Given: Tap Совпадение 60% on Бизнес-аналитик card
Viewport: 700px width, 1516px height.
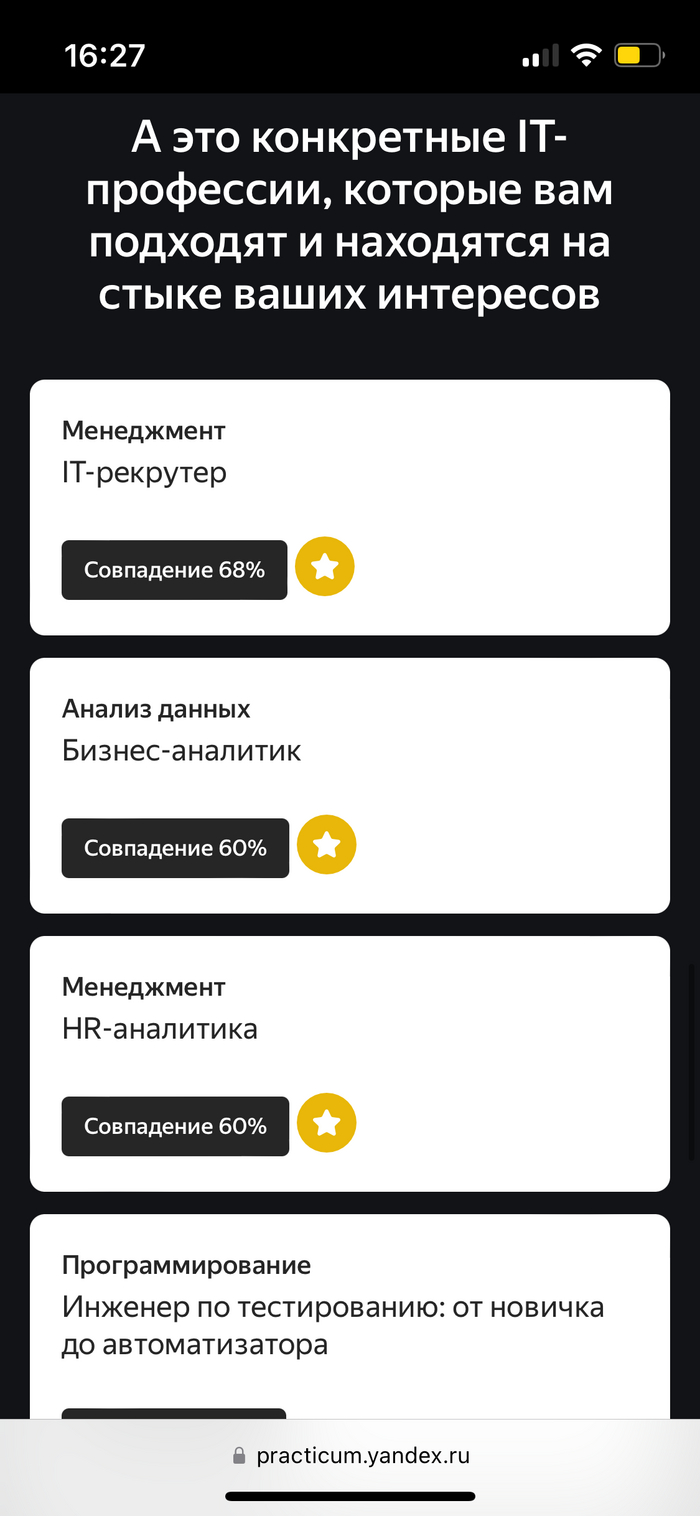Looking at the screenshot, I should (x=175, y=848).
